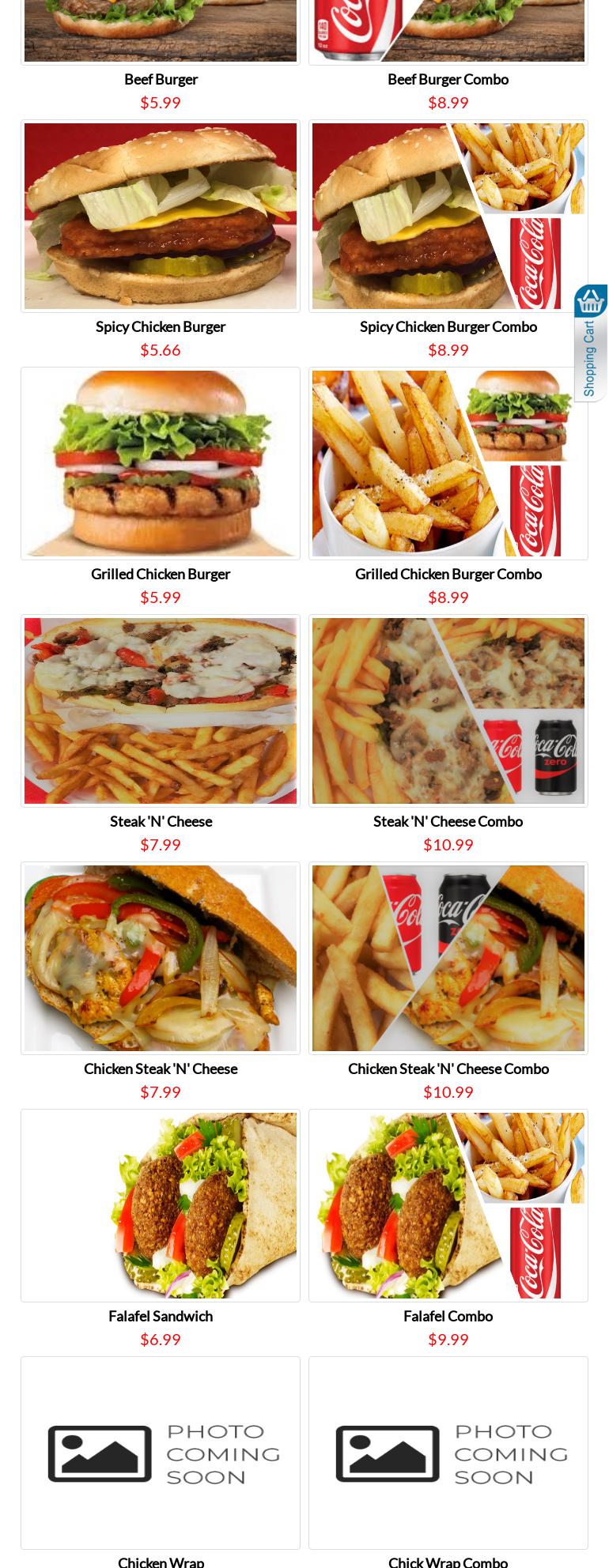Open the Falafel Combo item
The width and height of the screenshot is (609, 1568).
coord(448,1205)
